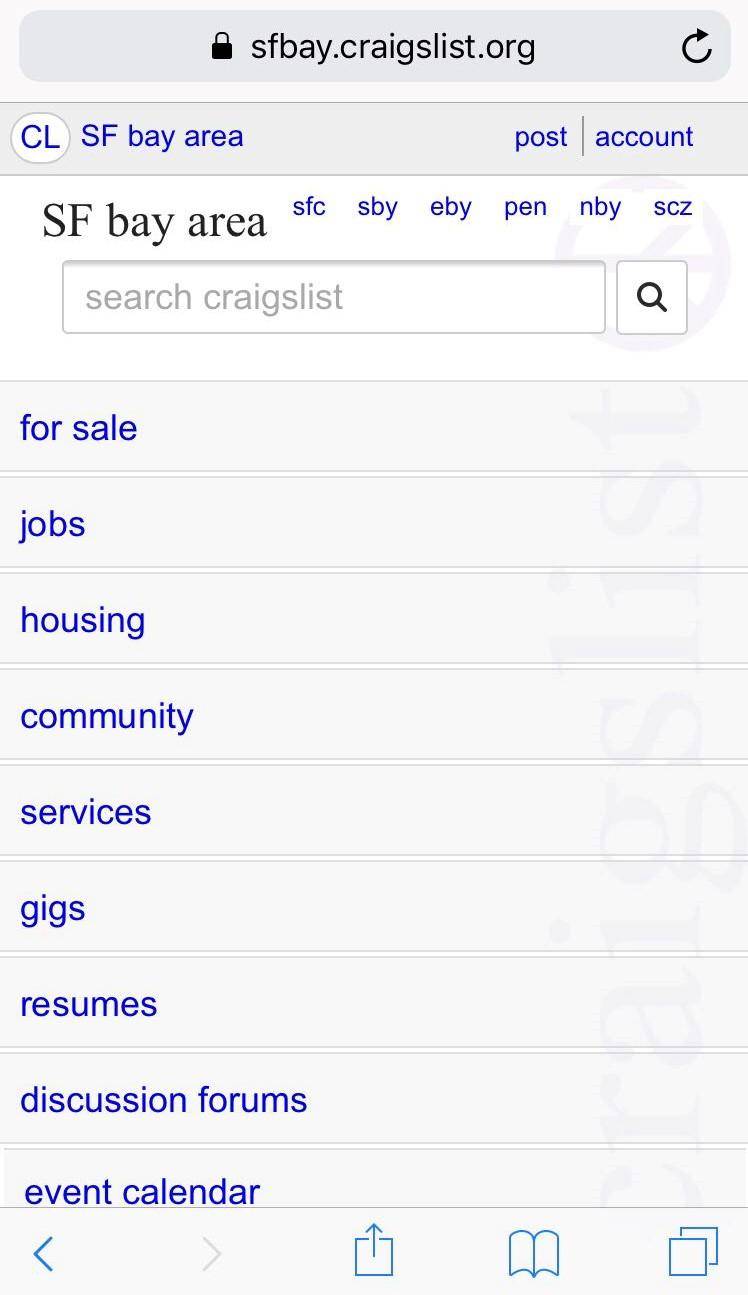This screenshot has width=748, height=1295.
Task: View the housing listings
Action: 83,620
